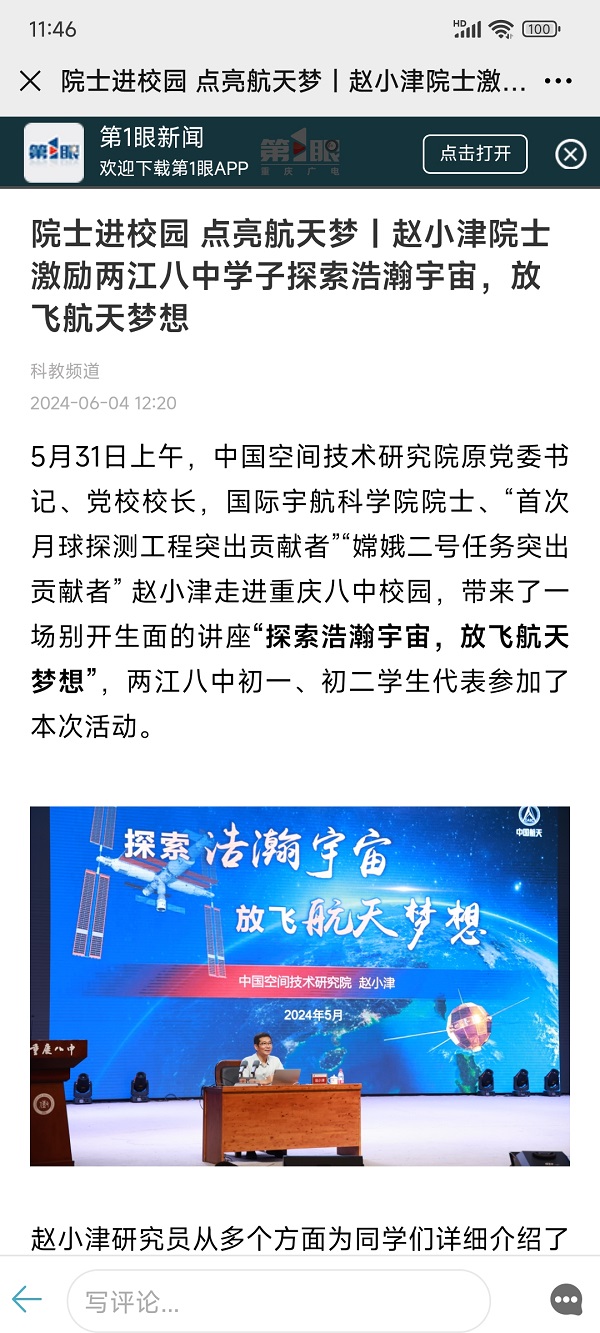
Task: Close the article webview with X
Action: [31, 81]
